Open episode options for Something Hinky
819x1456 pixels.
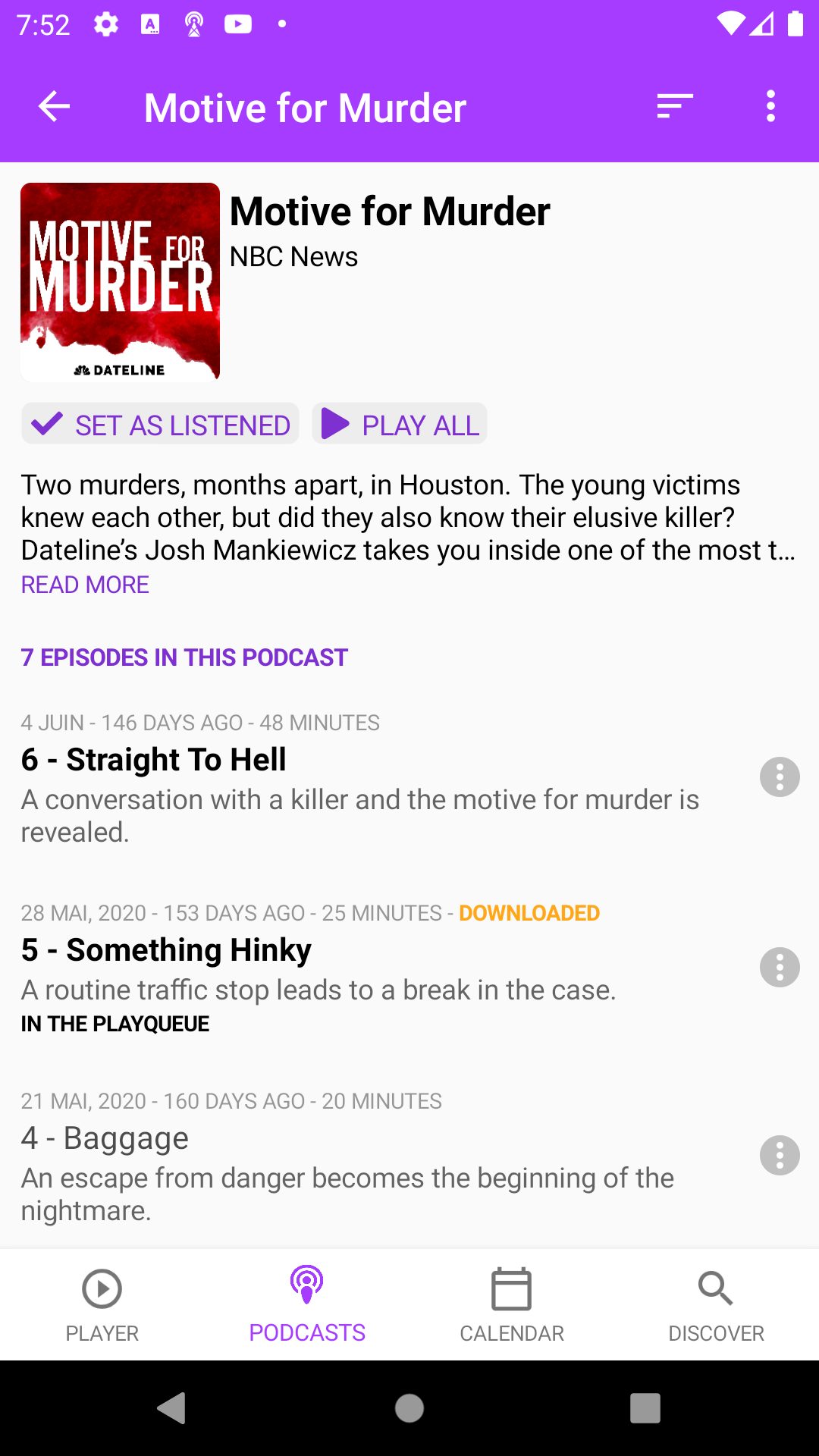780,967
